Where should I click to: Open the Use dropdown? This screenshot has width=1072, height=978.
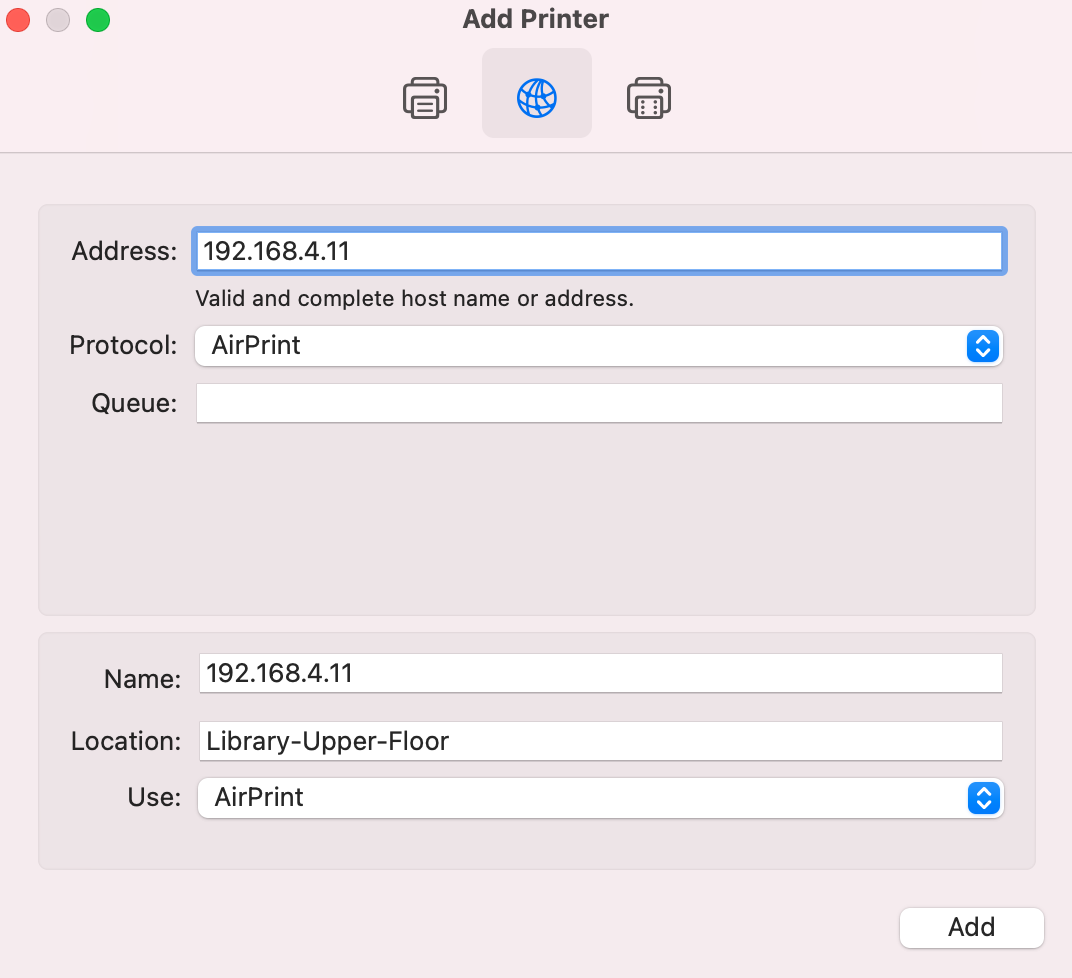[598, 797]
